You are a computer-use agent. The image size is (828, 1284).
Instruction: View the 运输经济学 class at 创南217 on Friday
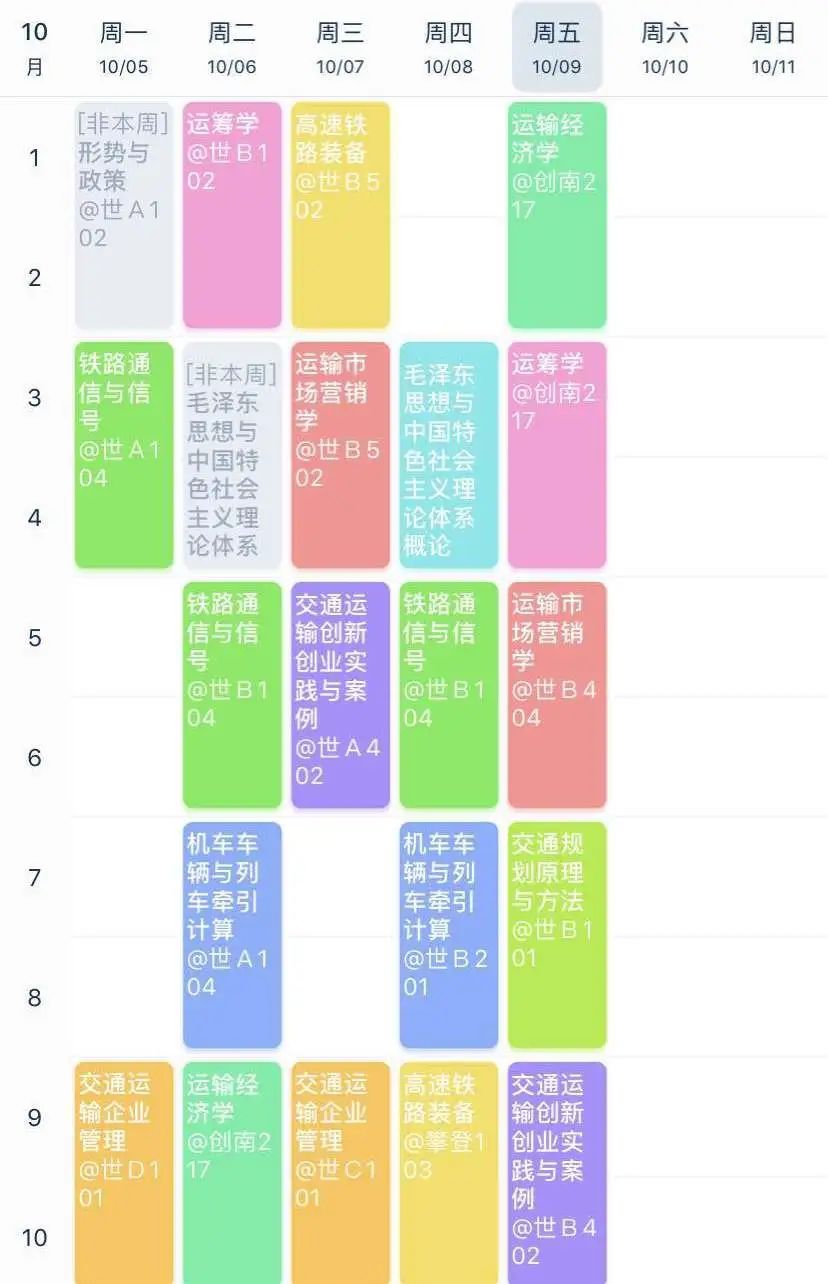pyautogui.click(x=556, y=210)
